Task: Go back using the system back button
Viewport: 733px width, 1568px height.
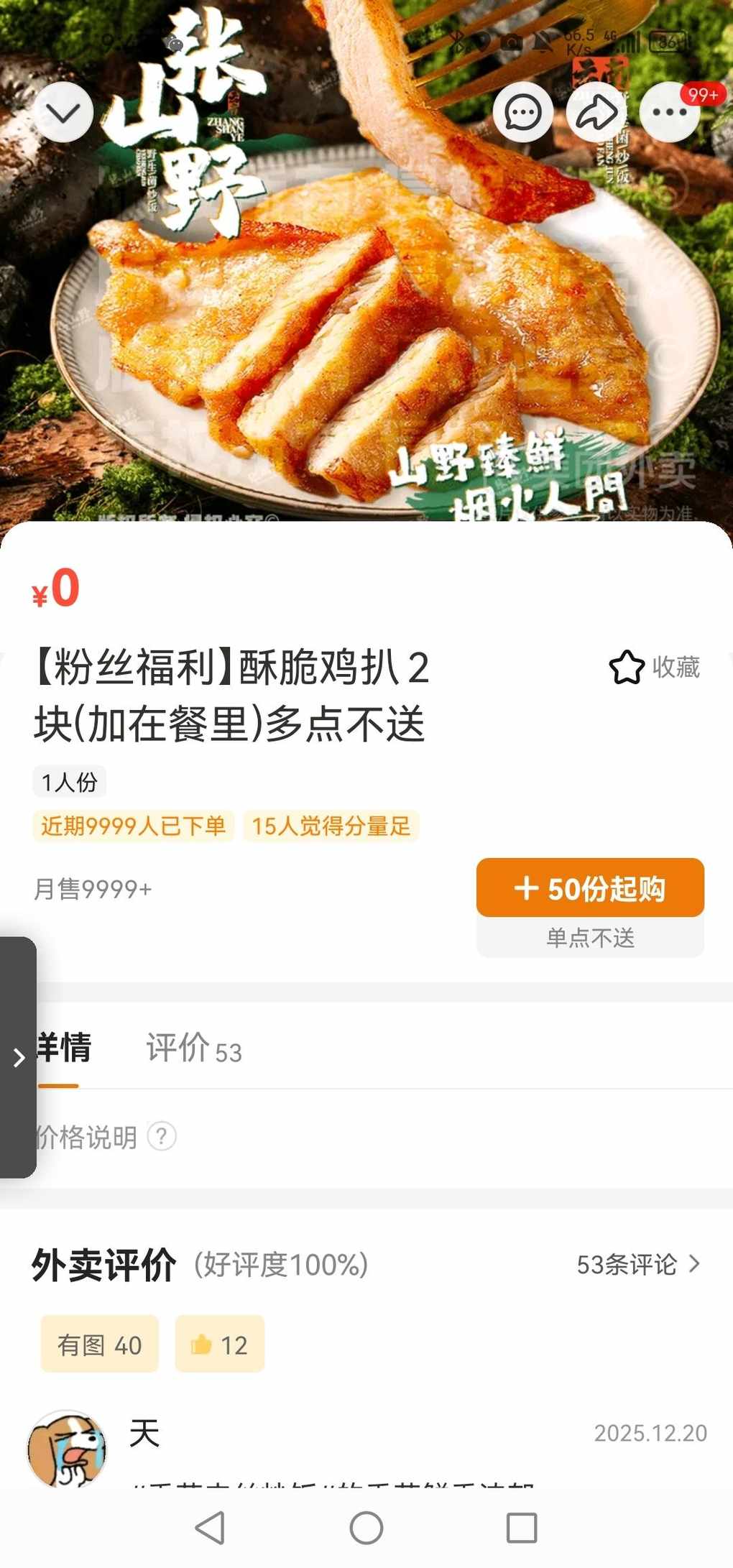Action: tap(210, 1527)
